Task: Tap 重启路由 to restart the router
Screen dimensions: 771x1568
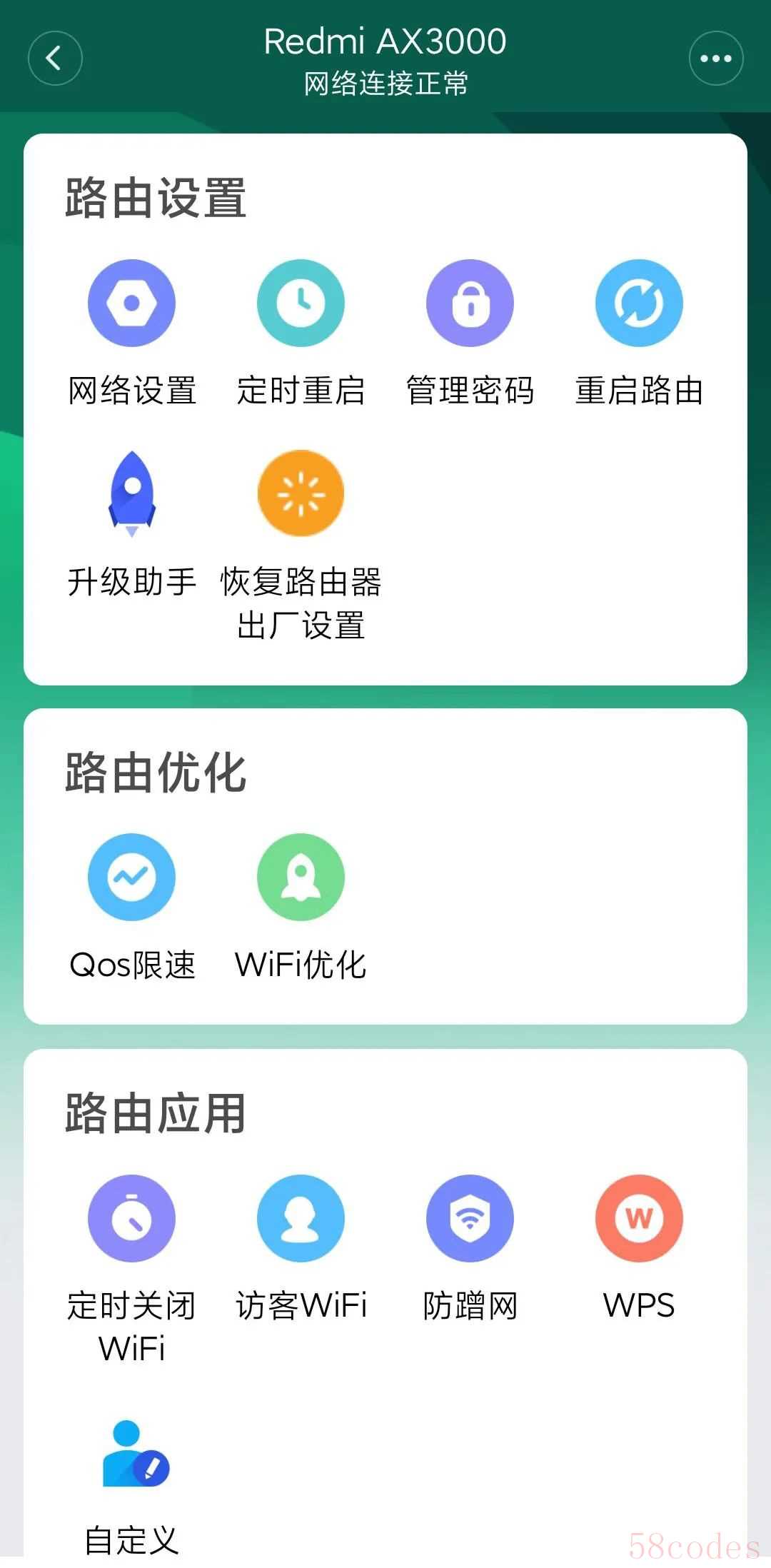Action: (x=639, y=303)
